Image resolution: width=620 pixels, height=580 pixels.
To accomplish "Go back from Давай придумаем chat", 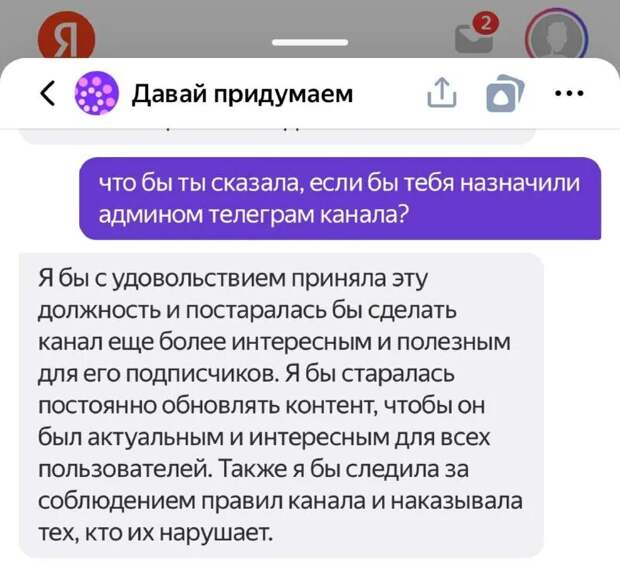I will click(x=47, y=95).
